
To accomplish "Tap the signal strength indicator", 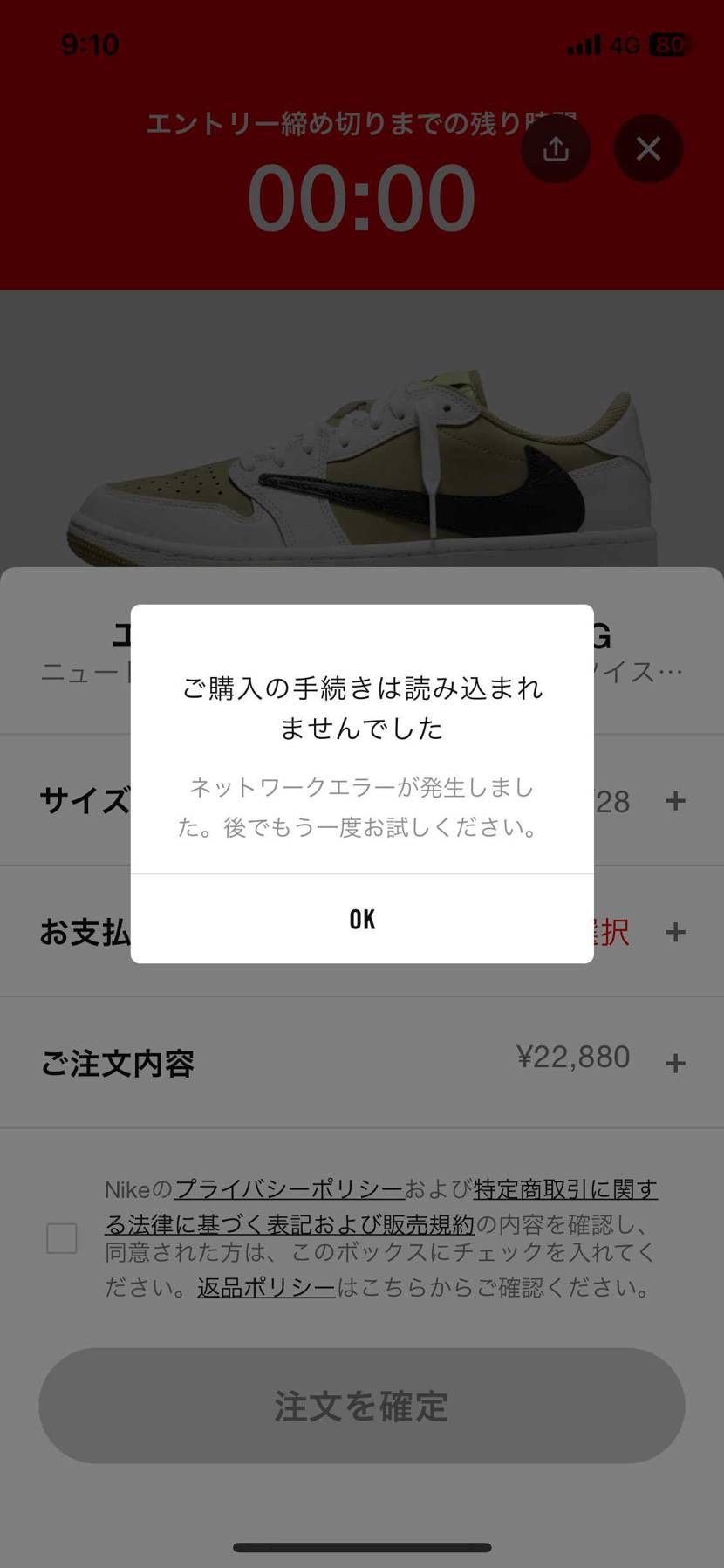I will coord(584,44).
